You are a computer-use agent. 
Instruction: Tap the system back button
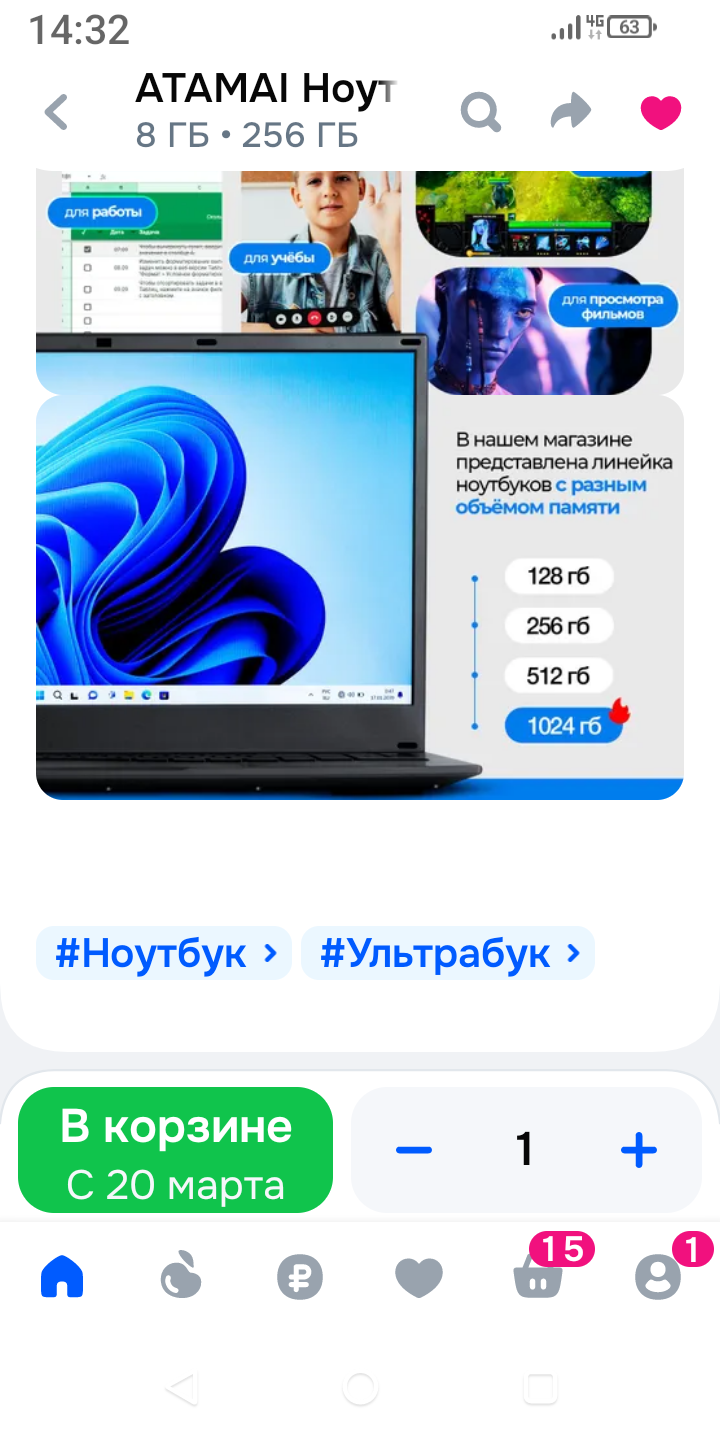(181, 1388)
